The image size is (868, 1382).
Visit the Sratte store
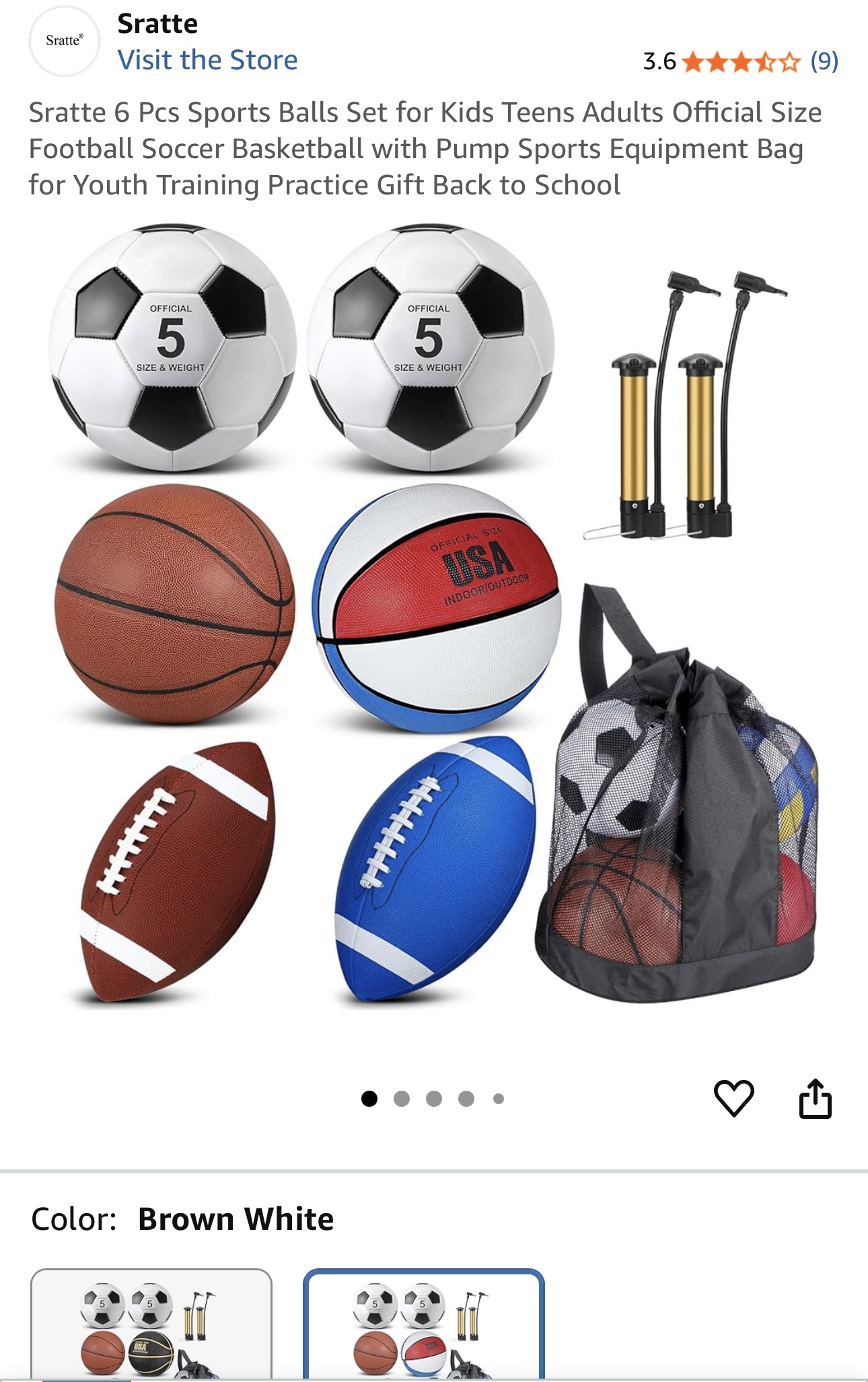point(207,60)
